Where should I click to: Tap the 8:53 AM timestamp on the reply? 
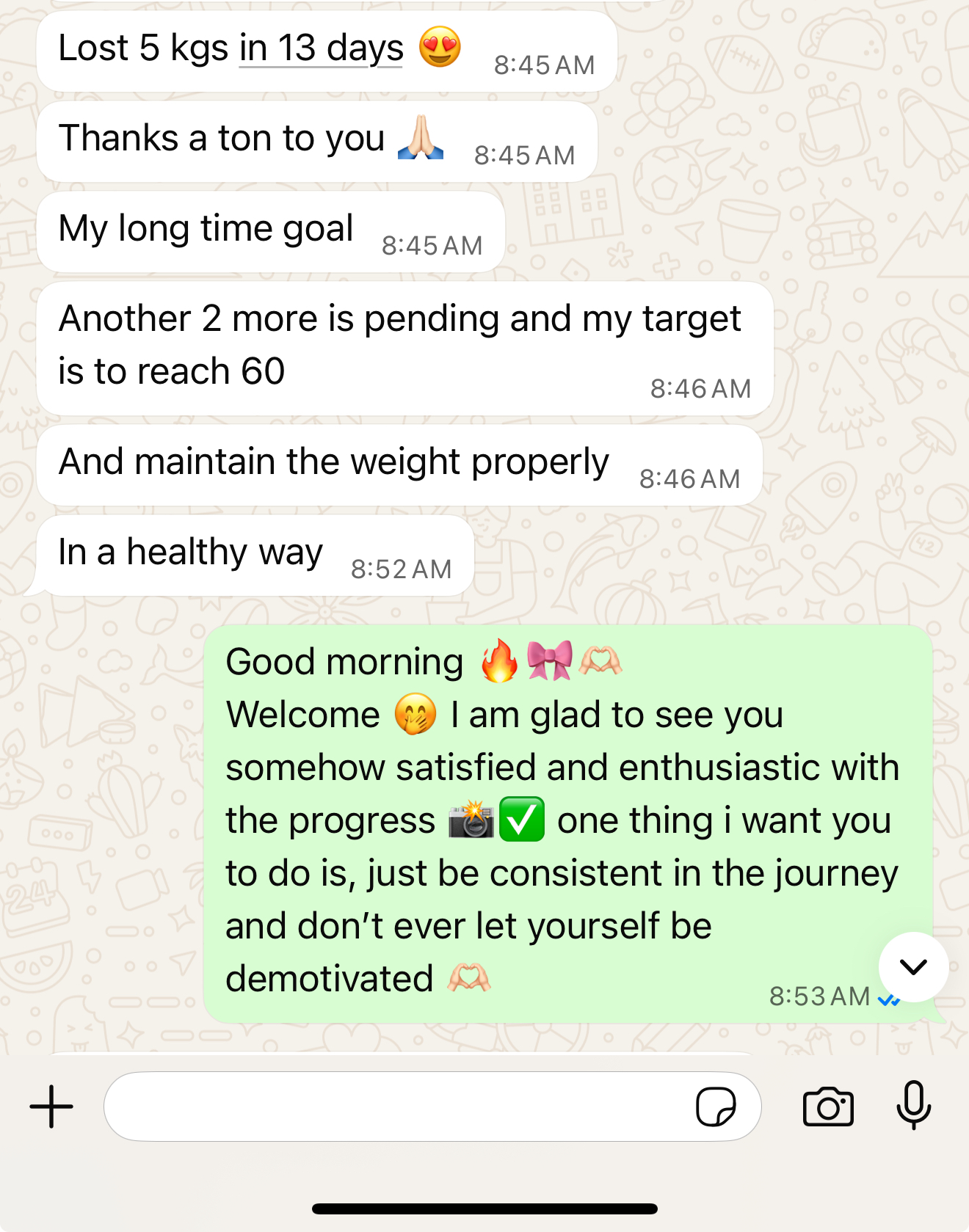(819, 996)
